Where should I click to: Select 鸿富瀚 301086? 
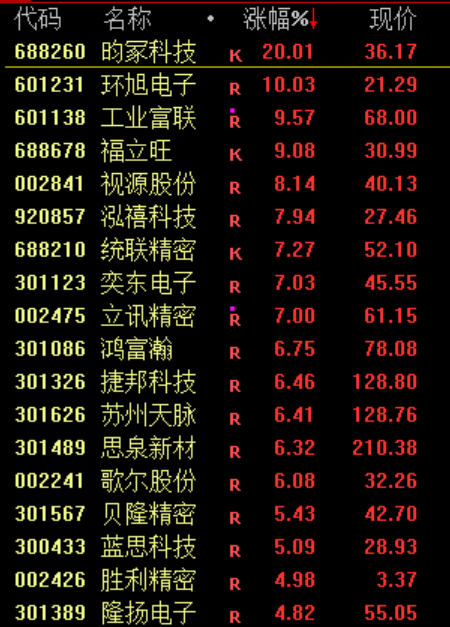pos(225,349)
